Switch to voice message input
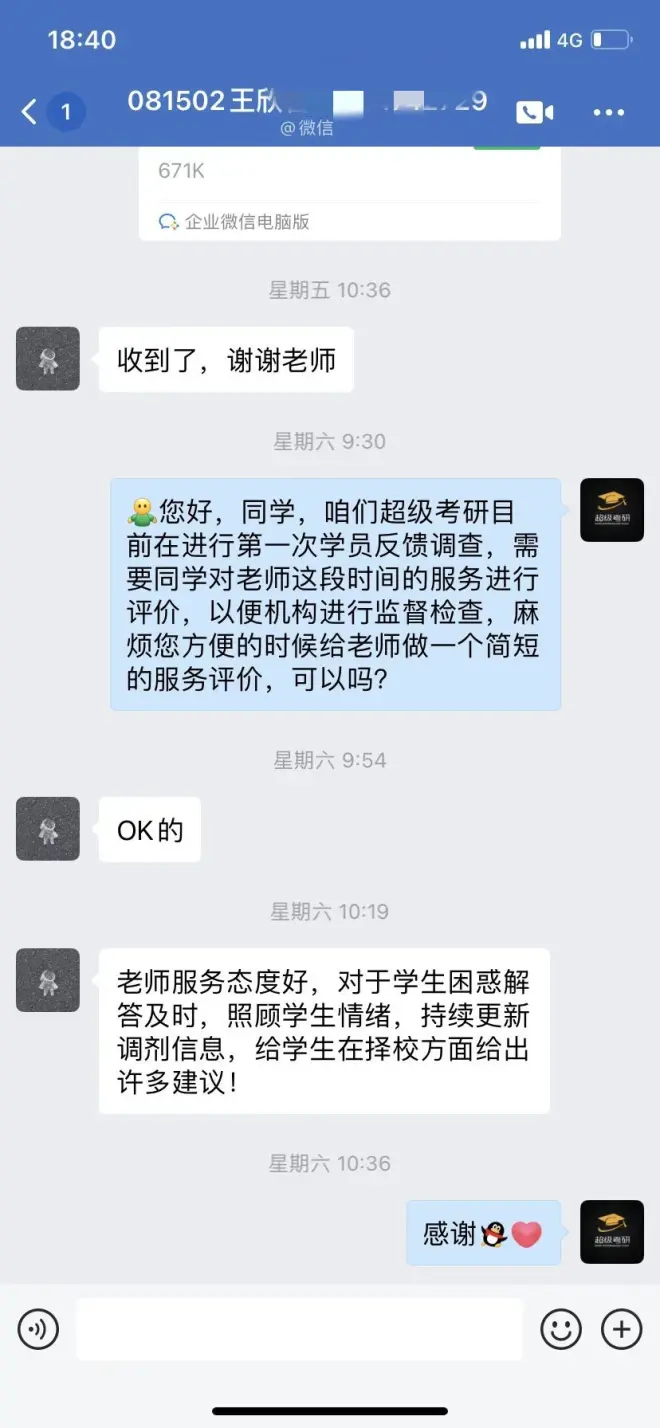 38,1329
